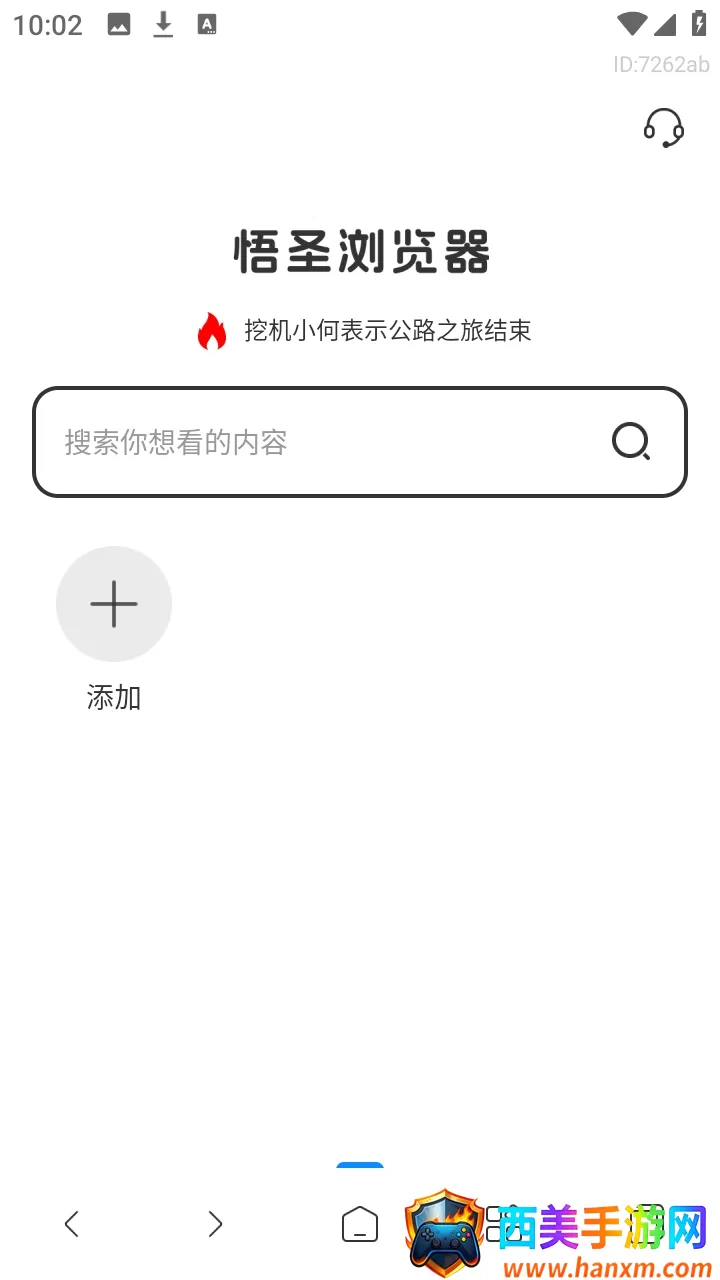Open the trending headline about 挖机小何
Screen dimensions: 720x1280
[387, 331]
